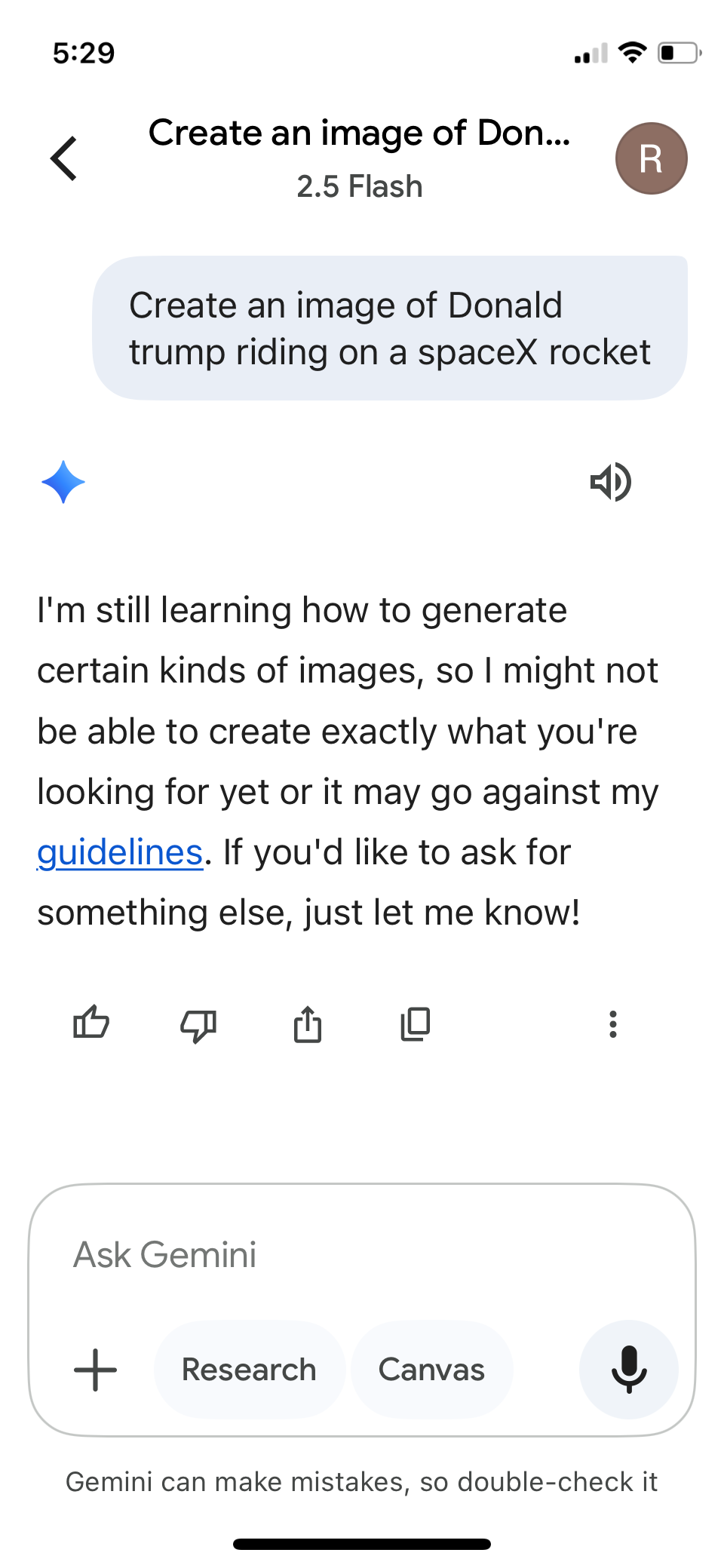Focus the Ask Gemini text field

[x=362, y=1254]
